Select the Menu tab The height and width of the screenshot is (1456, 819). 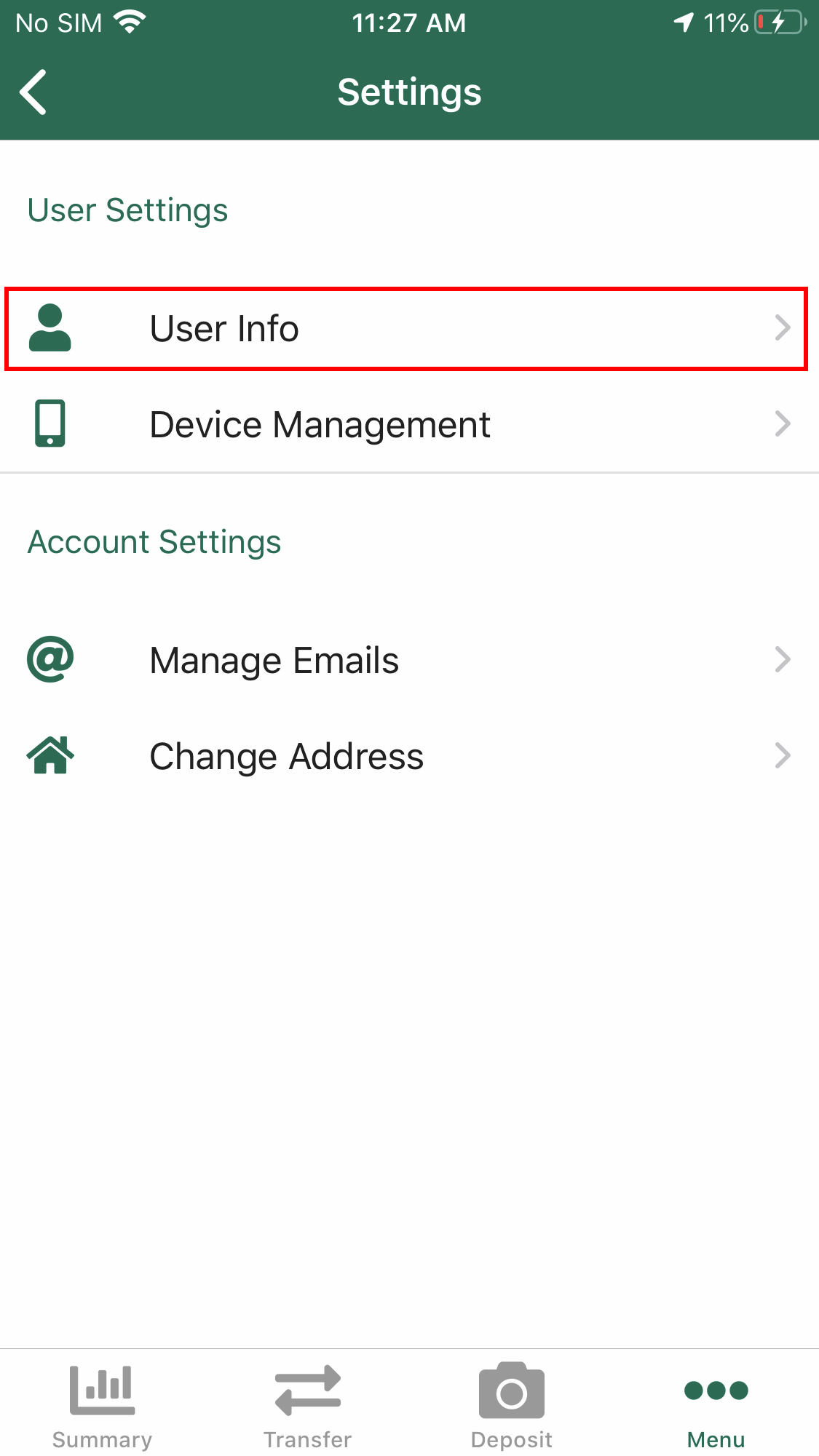(x=716, y=1405)
